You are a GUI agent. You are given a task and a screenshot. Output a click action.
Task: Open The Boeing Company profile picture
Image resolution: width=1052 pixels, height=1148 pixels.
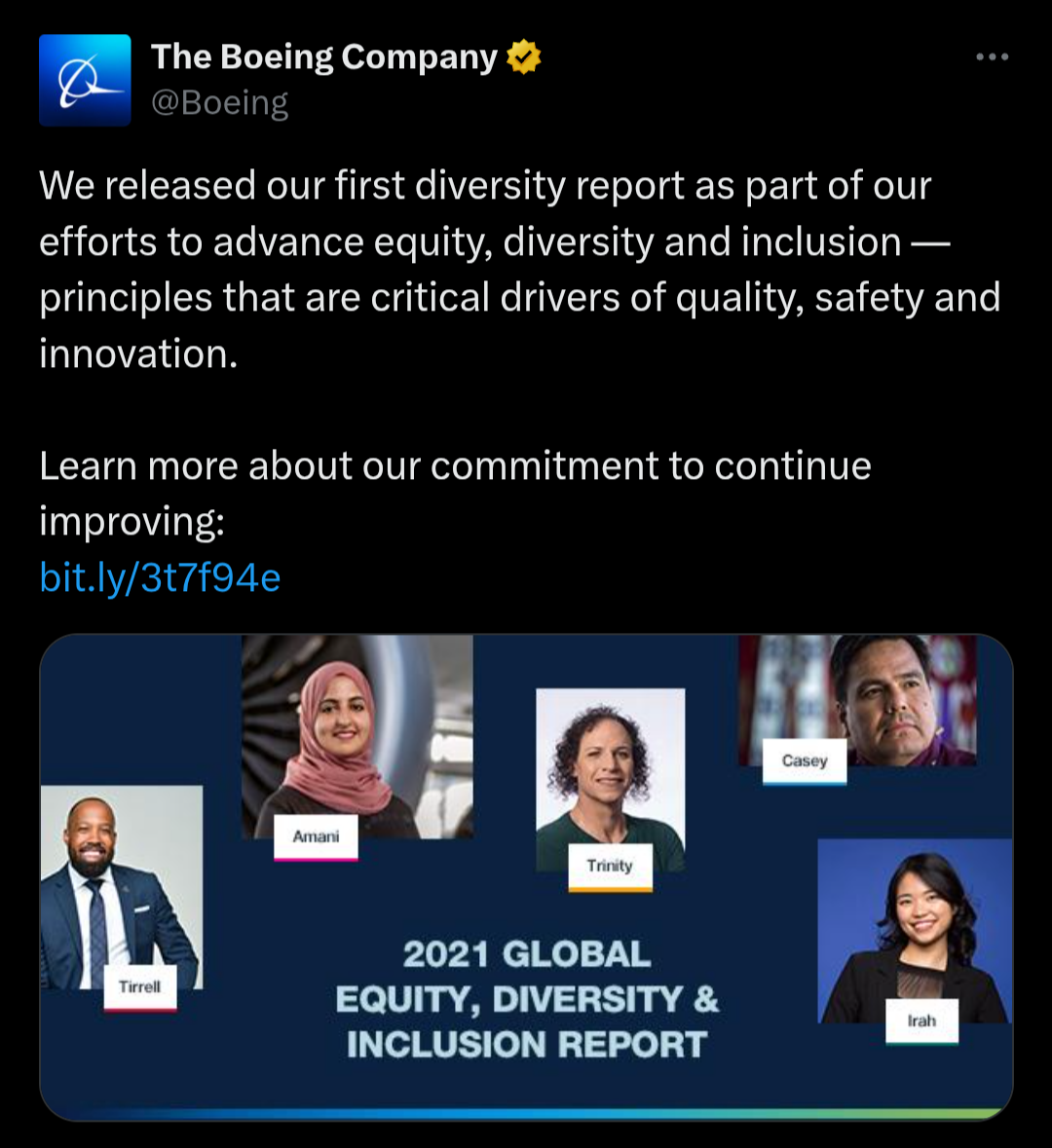(85, 81)
